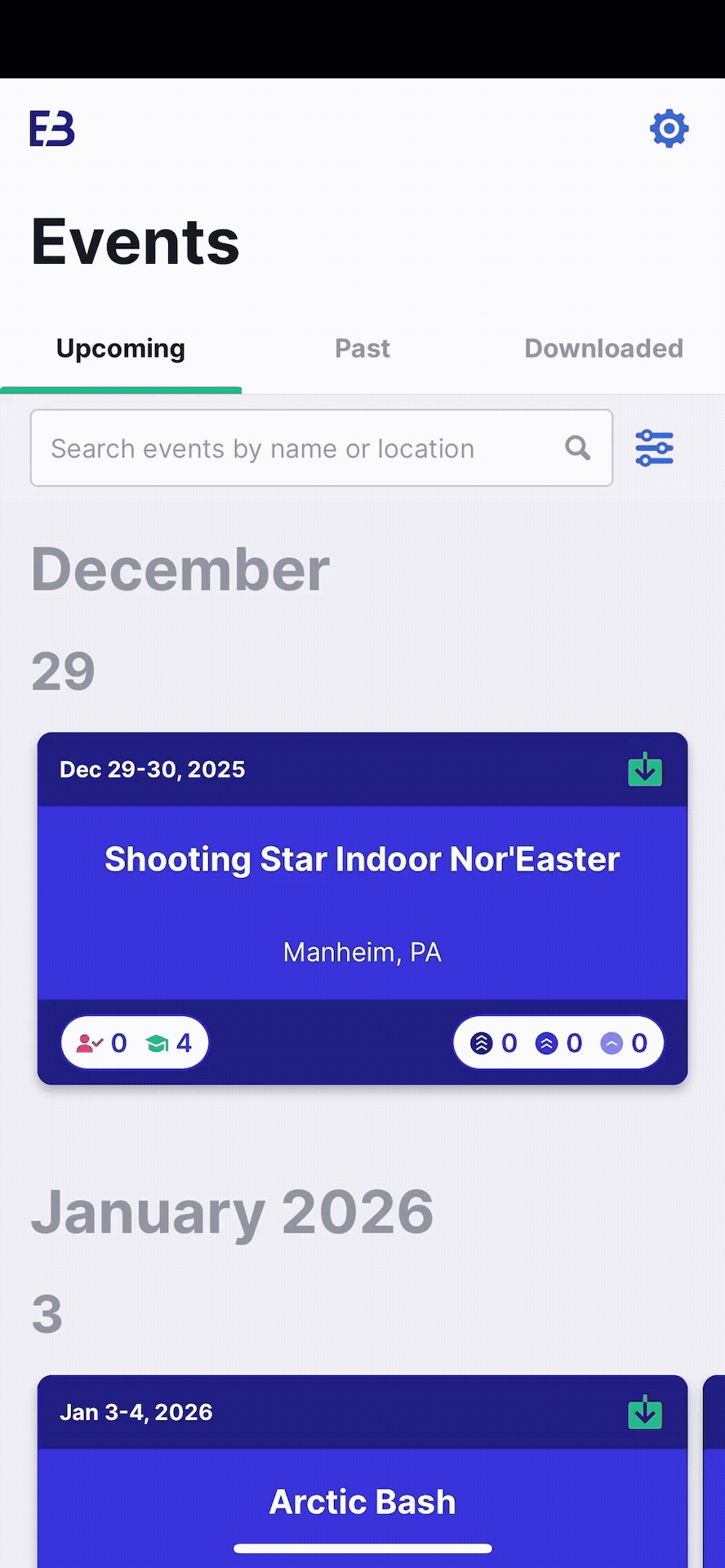The image size is (725, 1568).
Task: Open the event filter options icon
Action: click(x=654, y=448)
